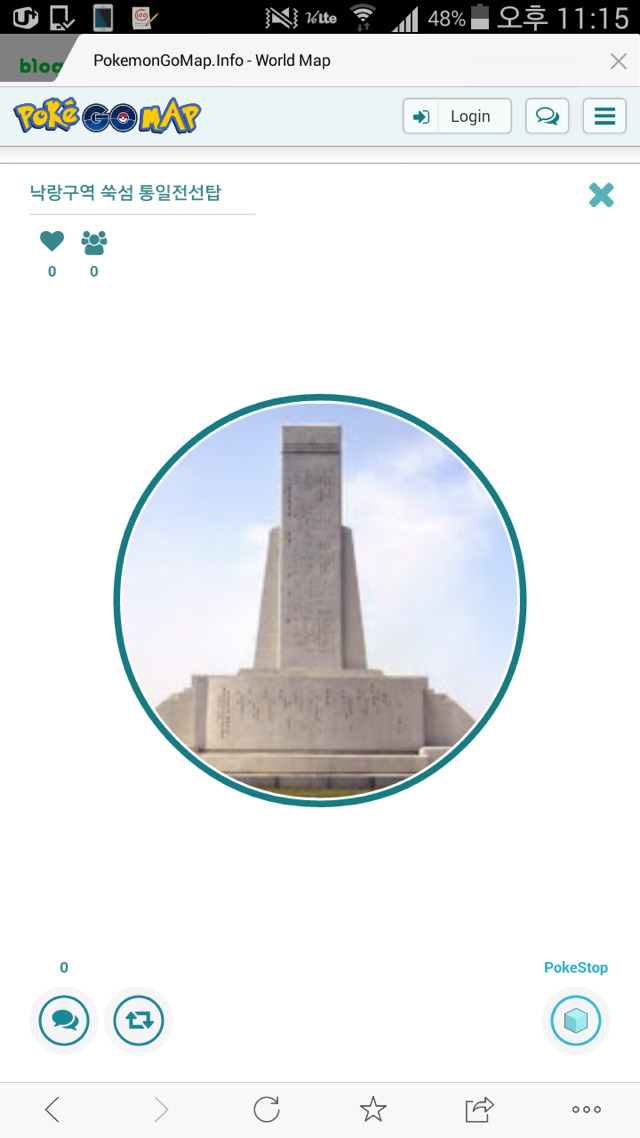The image size is (640, 1138).
Task: Close the browser tab with the X
Action: (x=618, y=61)
